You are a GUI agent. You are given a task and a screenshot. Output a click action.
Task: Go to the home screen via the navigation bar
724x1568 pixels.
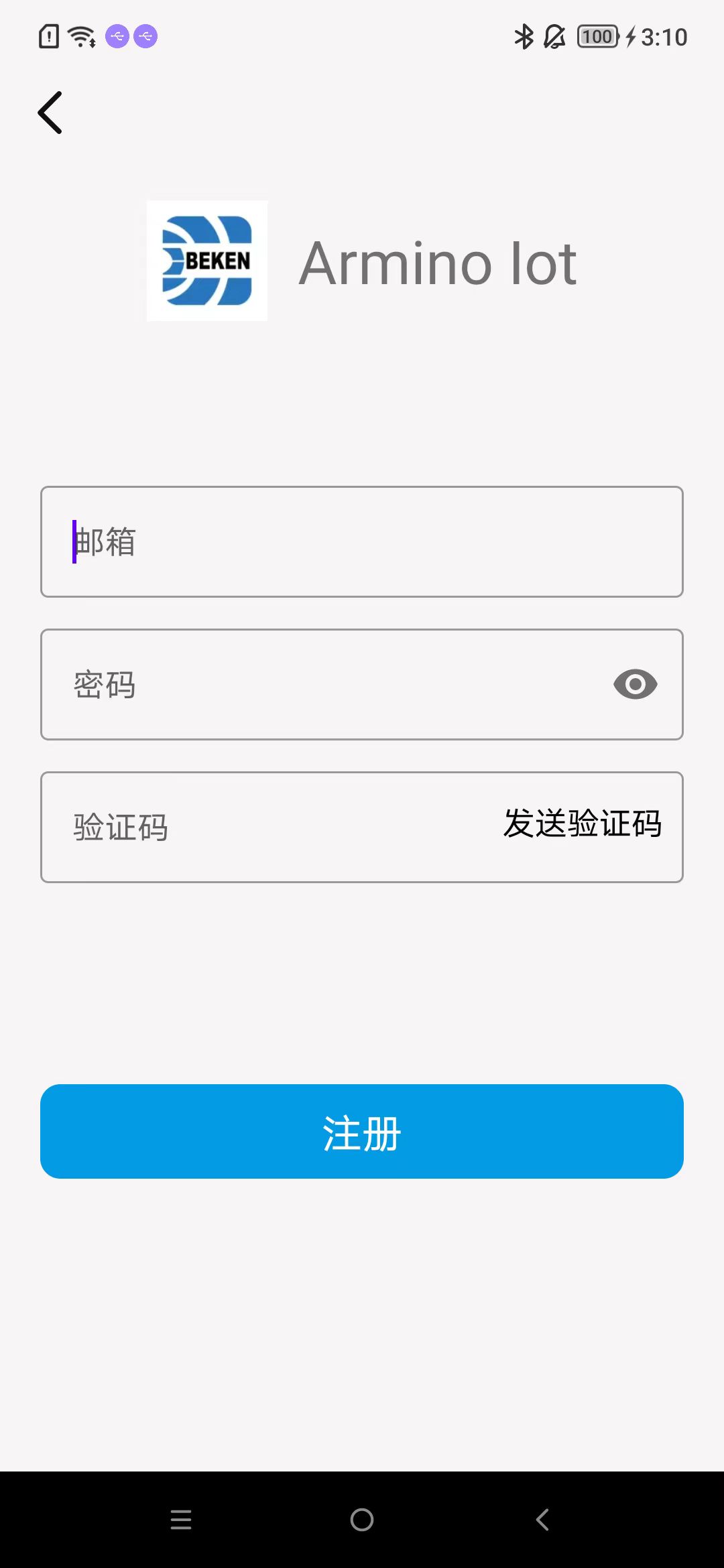pos(362,1520)
